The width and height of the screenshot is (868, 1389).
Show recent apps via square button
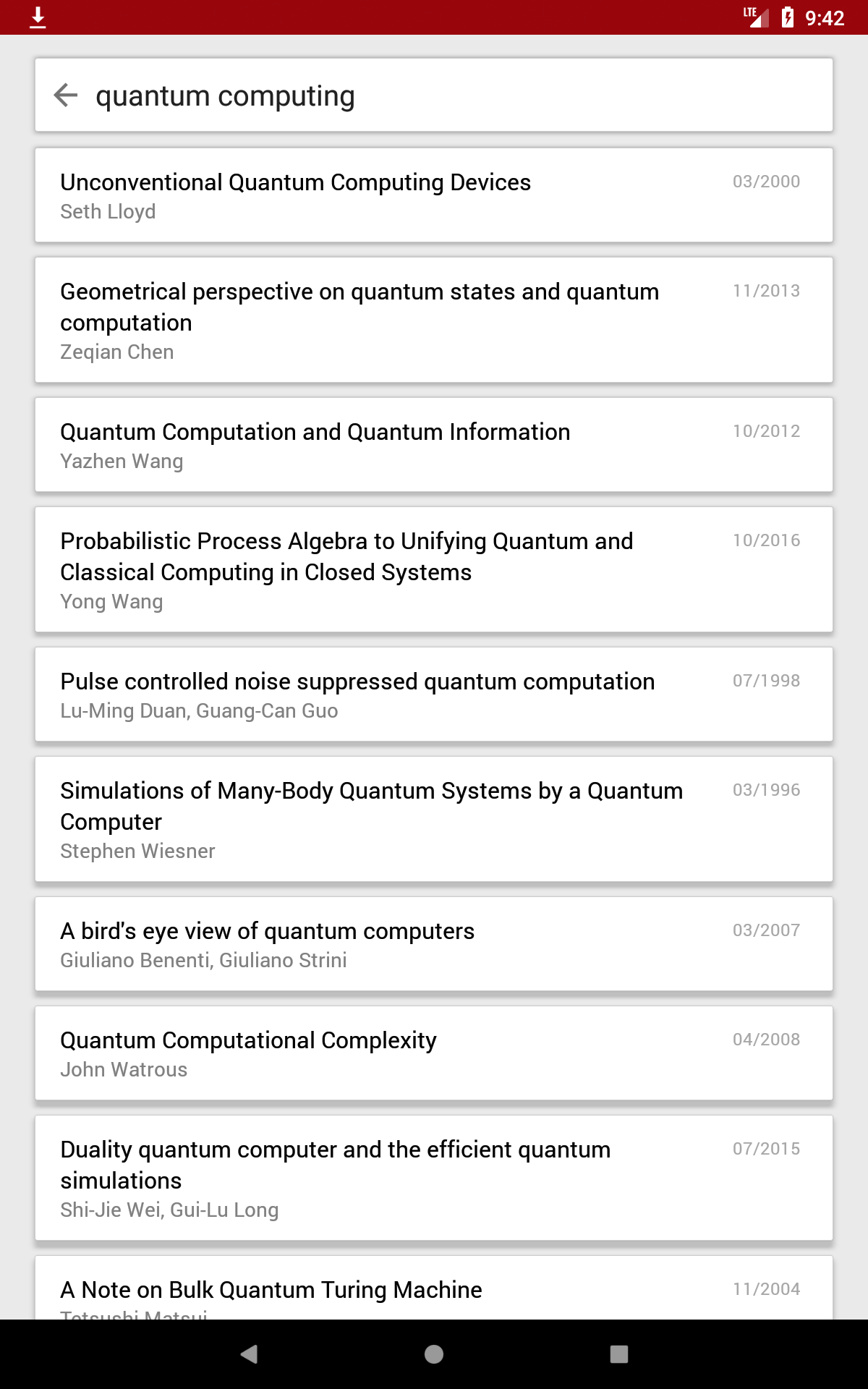[618, 1354]
